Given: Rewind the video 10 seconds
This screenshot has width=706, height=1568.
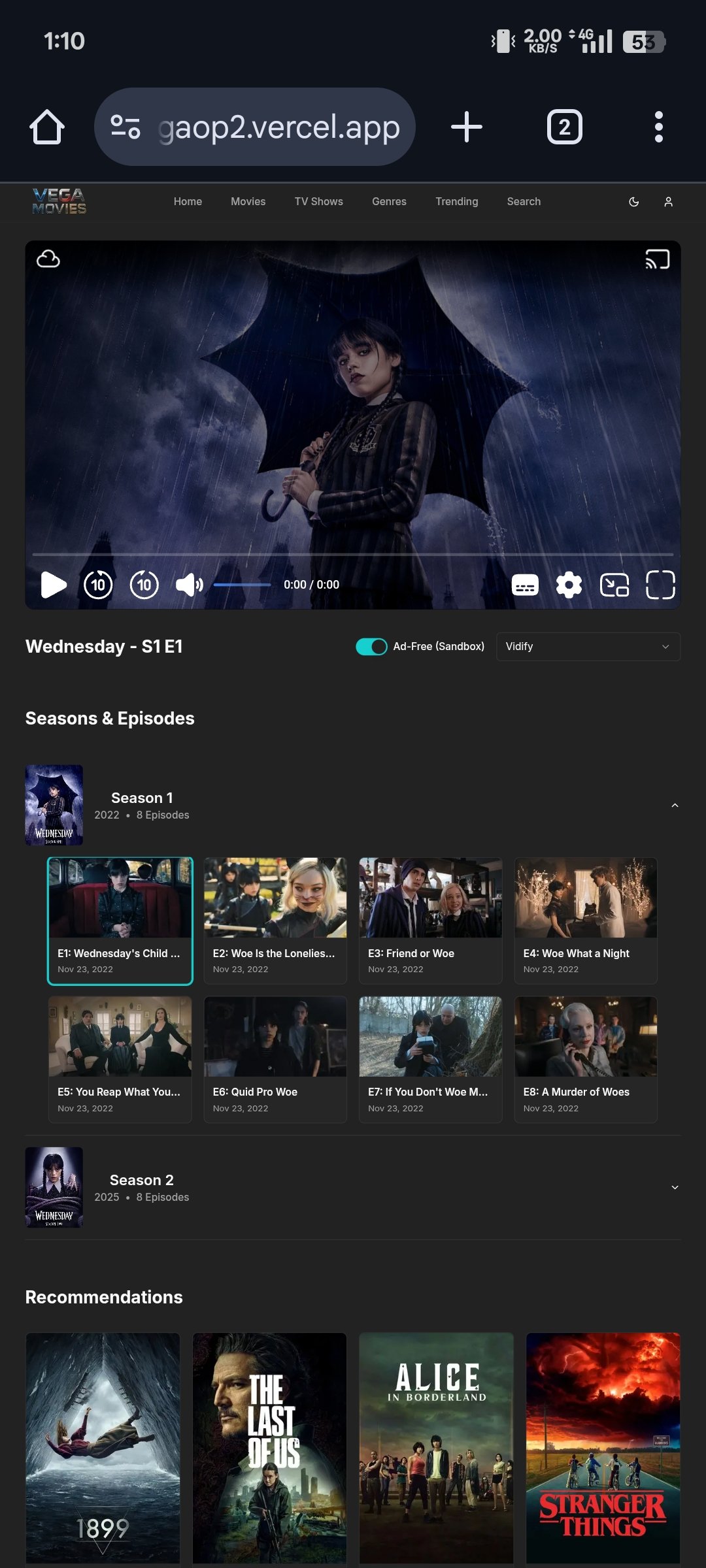Looking at the screenshot, I should point(98,585).
